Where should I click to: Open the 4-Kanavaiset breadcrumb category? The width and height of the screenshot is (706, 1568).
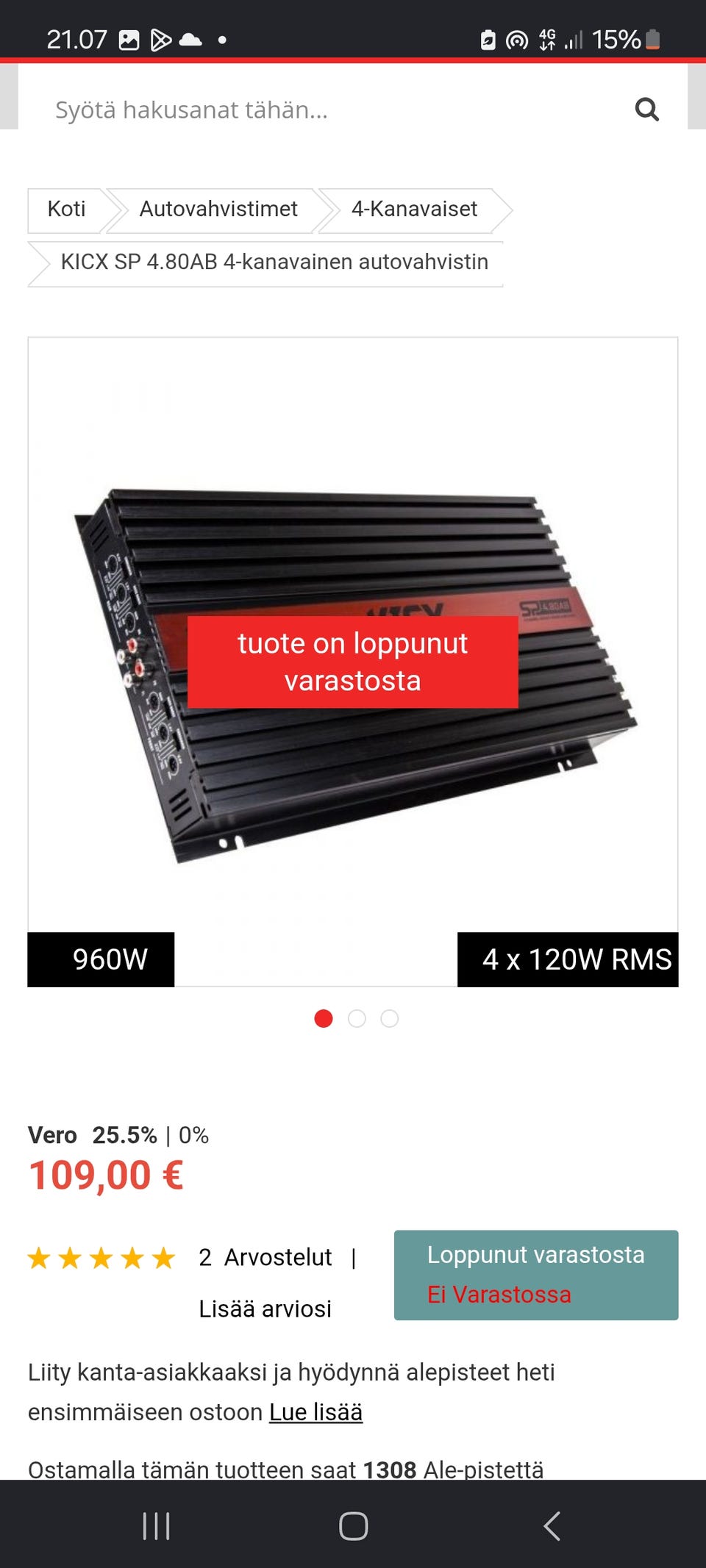(x=414, y=210)
